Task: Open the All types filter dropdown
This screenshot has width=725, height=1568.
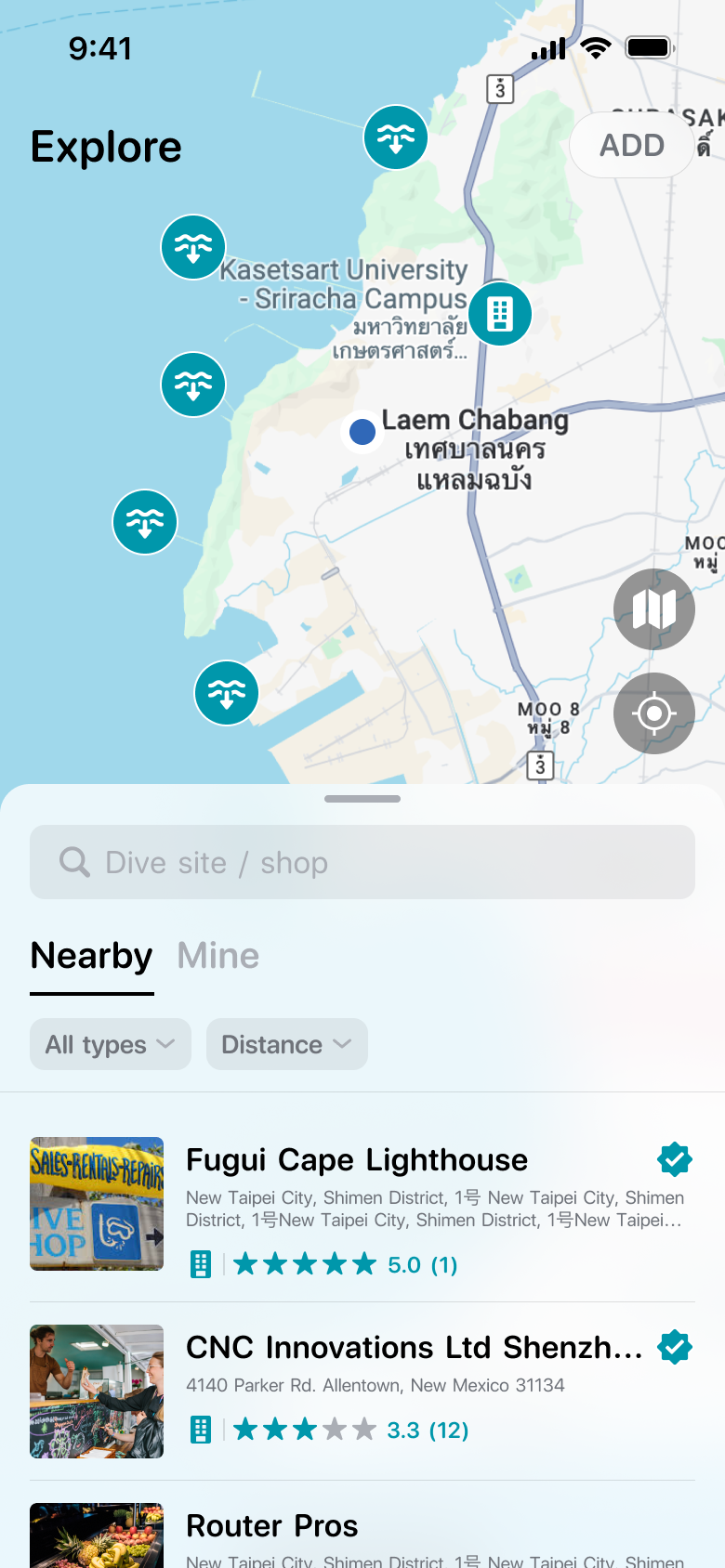Action: click(110, 1044)
